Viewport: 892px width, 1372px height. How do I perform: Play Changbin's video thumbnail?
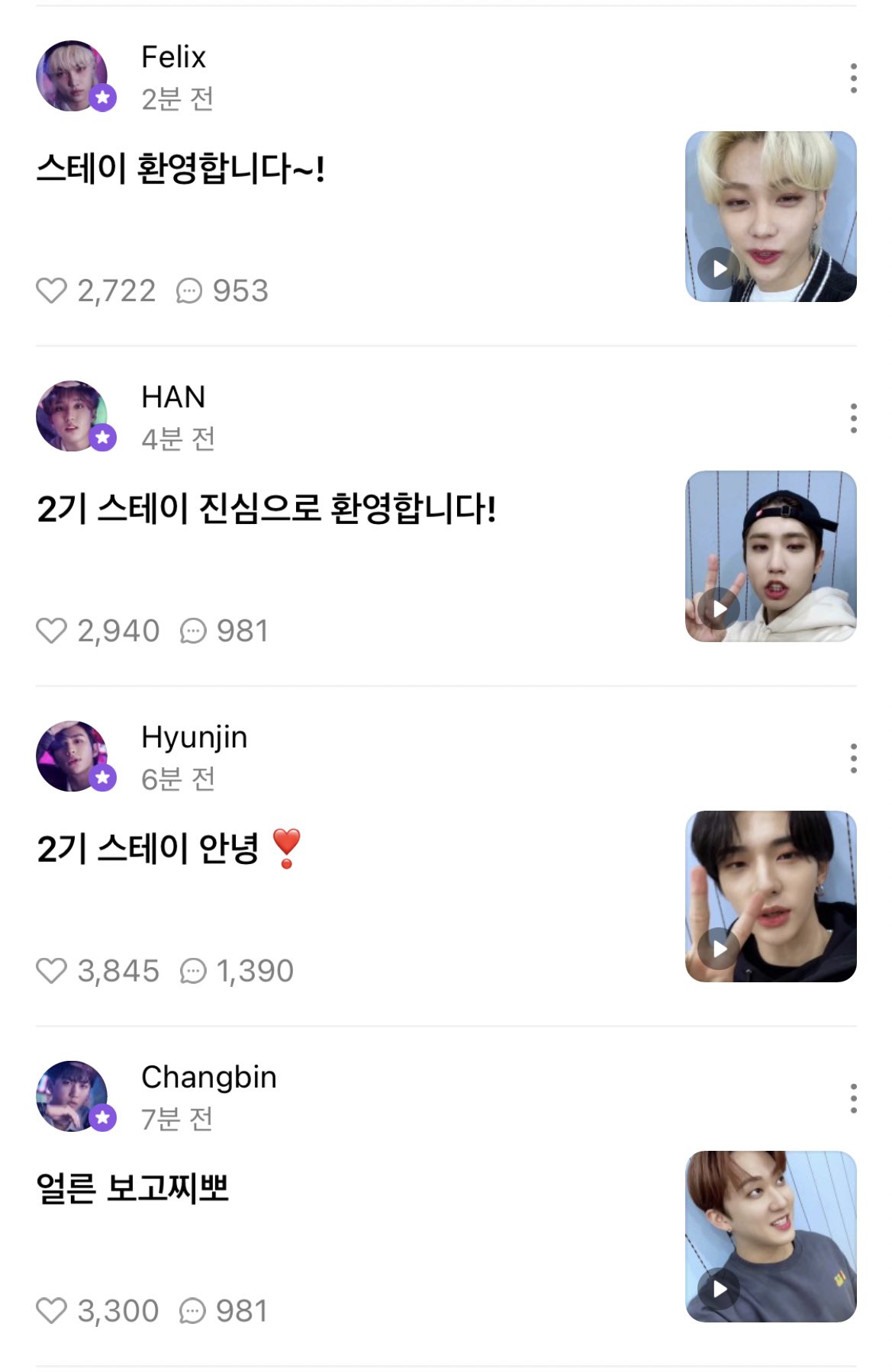coord(771,1237)
